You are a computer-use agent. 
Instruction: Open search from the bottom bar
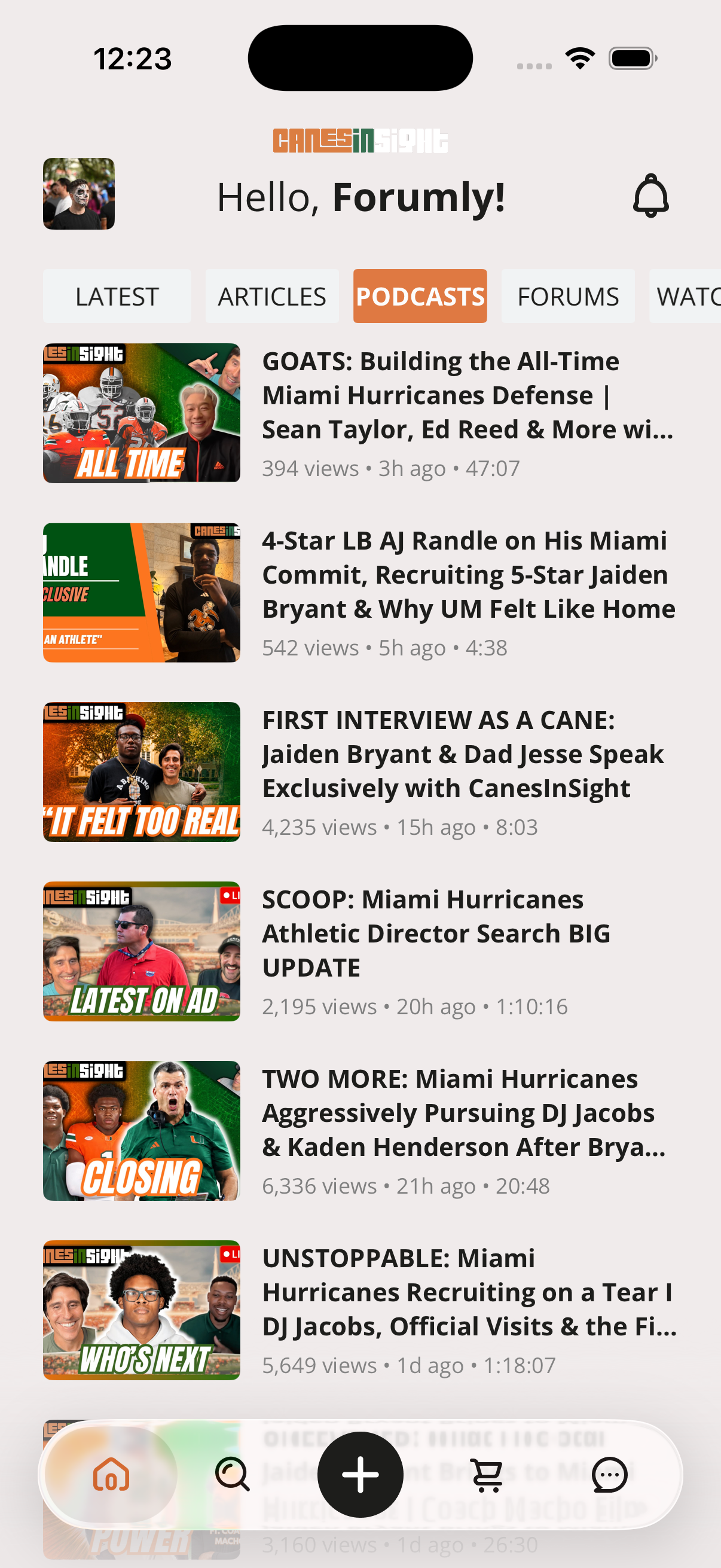233,1475
